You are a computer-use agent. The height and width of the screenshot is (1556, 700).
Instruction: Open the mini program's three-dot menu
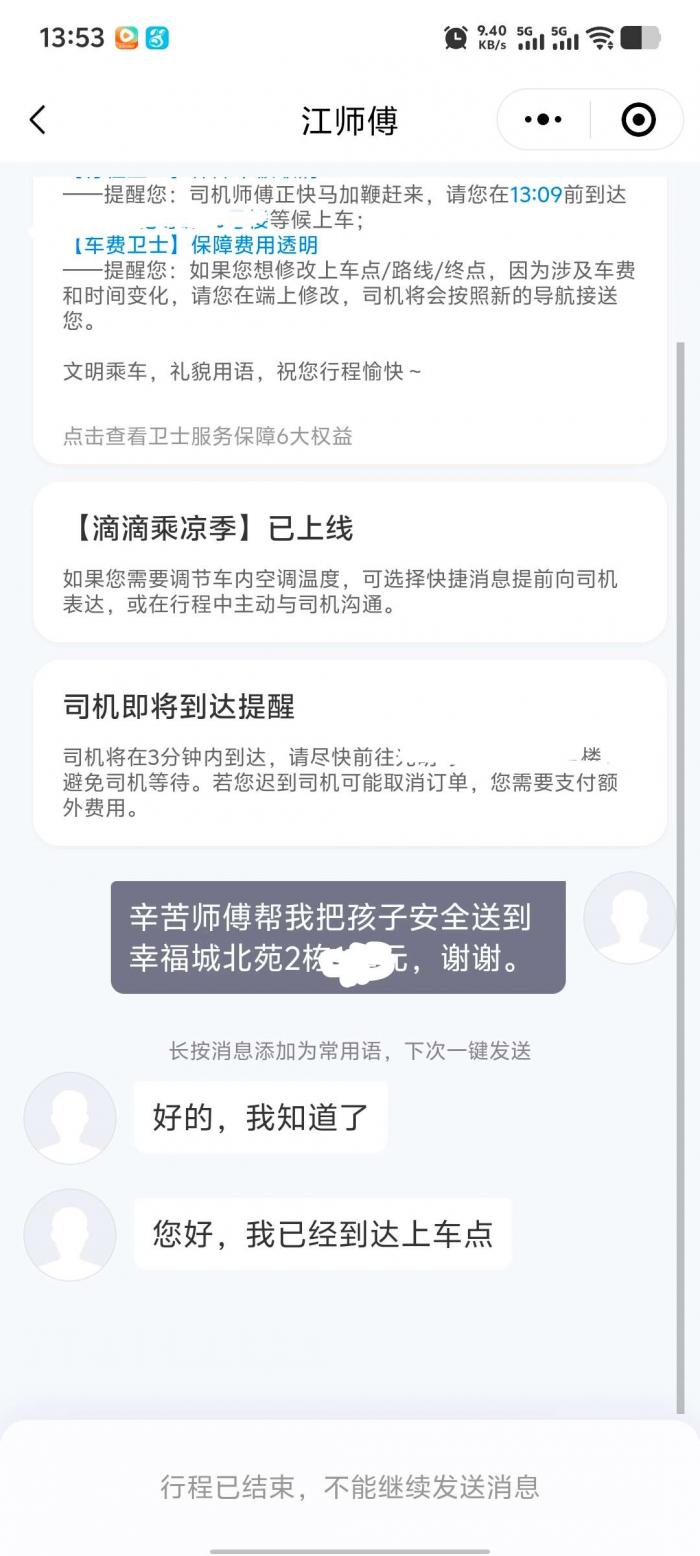(543, 120)
